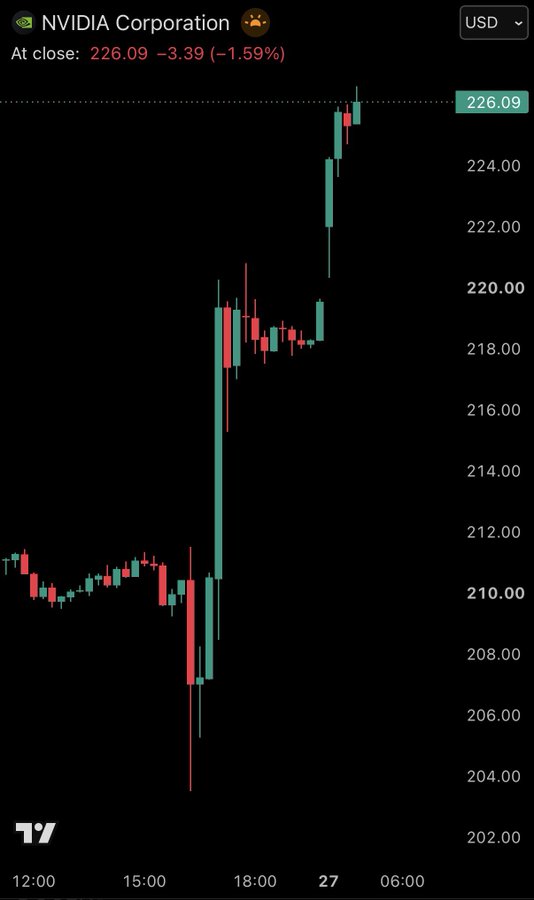534x900 pixels.
Task: Open the USD currency dropdown
Action: (494, 22)
